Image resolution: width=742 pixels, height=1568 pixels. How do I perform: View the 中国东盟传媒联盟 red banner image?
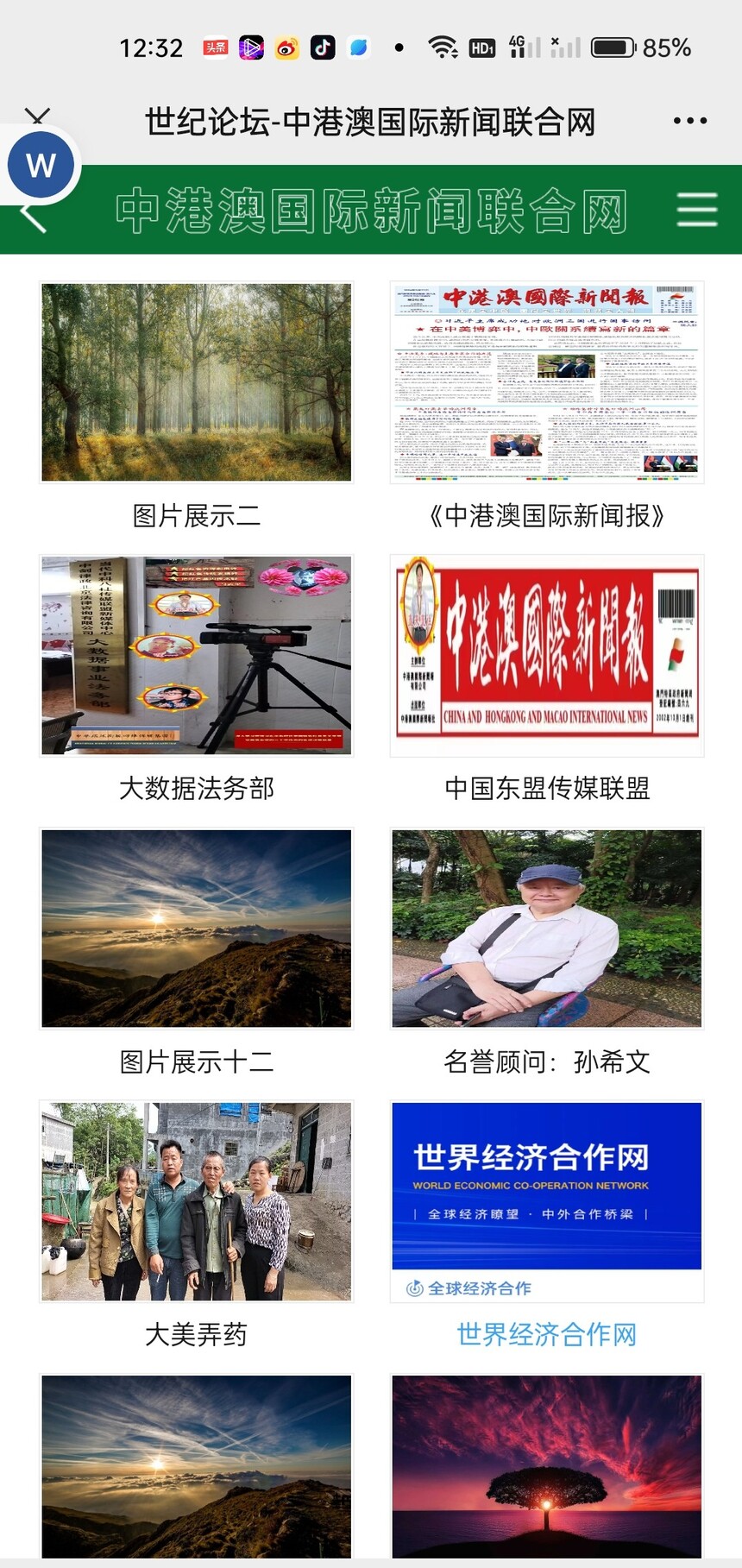547,655
